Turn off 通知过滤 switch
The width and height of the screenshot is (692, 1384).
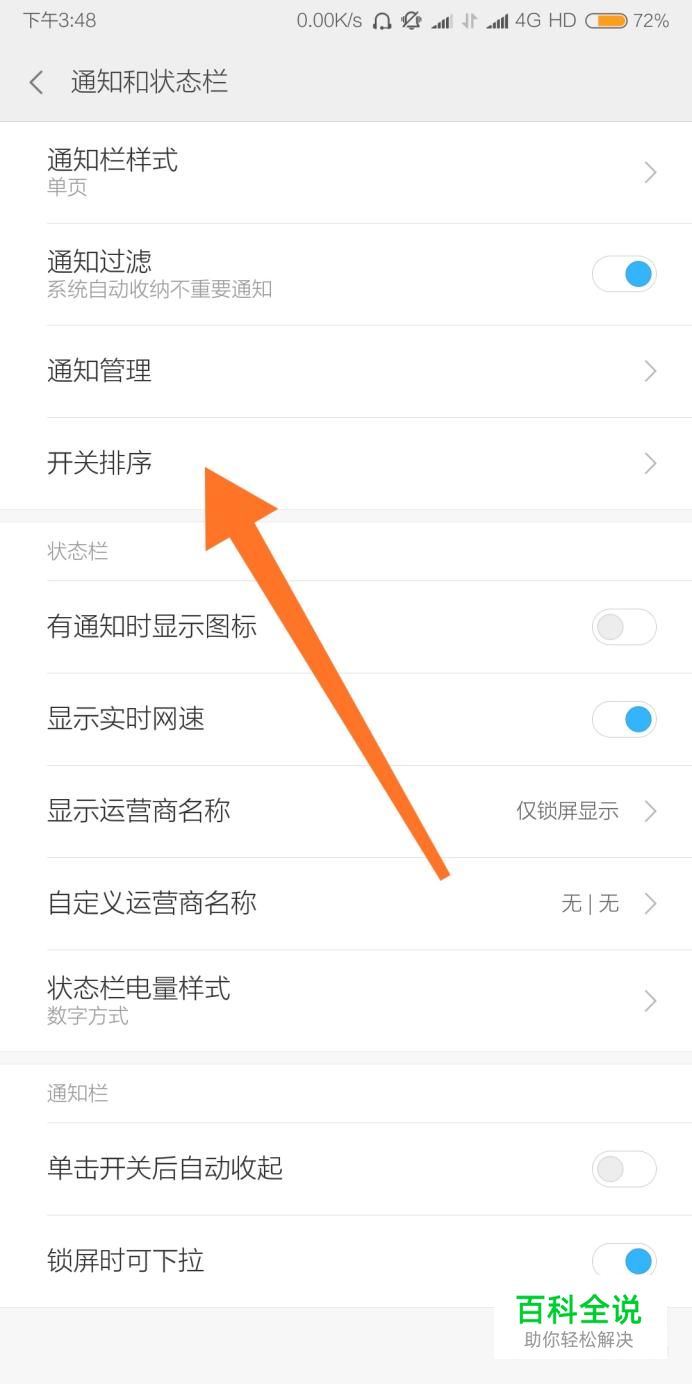point(624,274)
